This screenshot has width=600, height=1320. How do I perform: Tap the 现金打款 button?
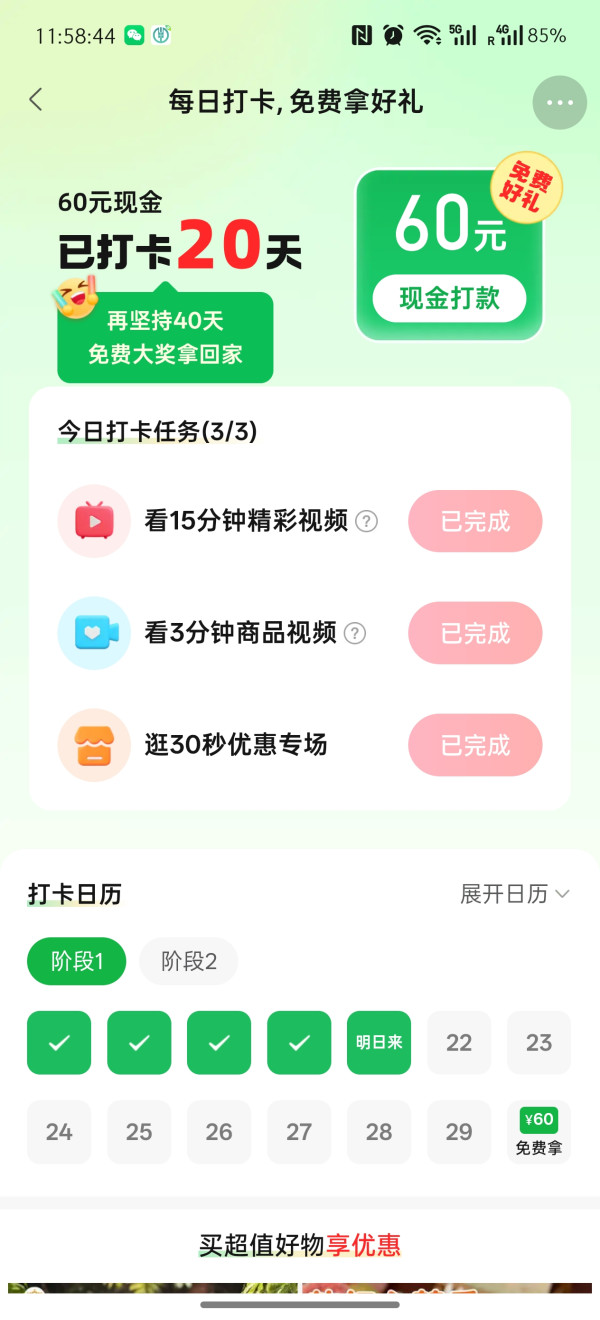(x=449, y=298)
